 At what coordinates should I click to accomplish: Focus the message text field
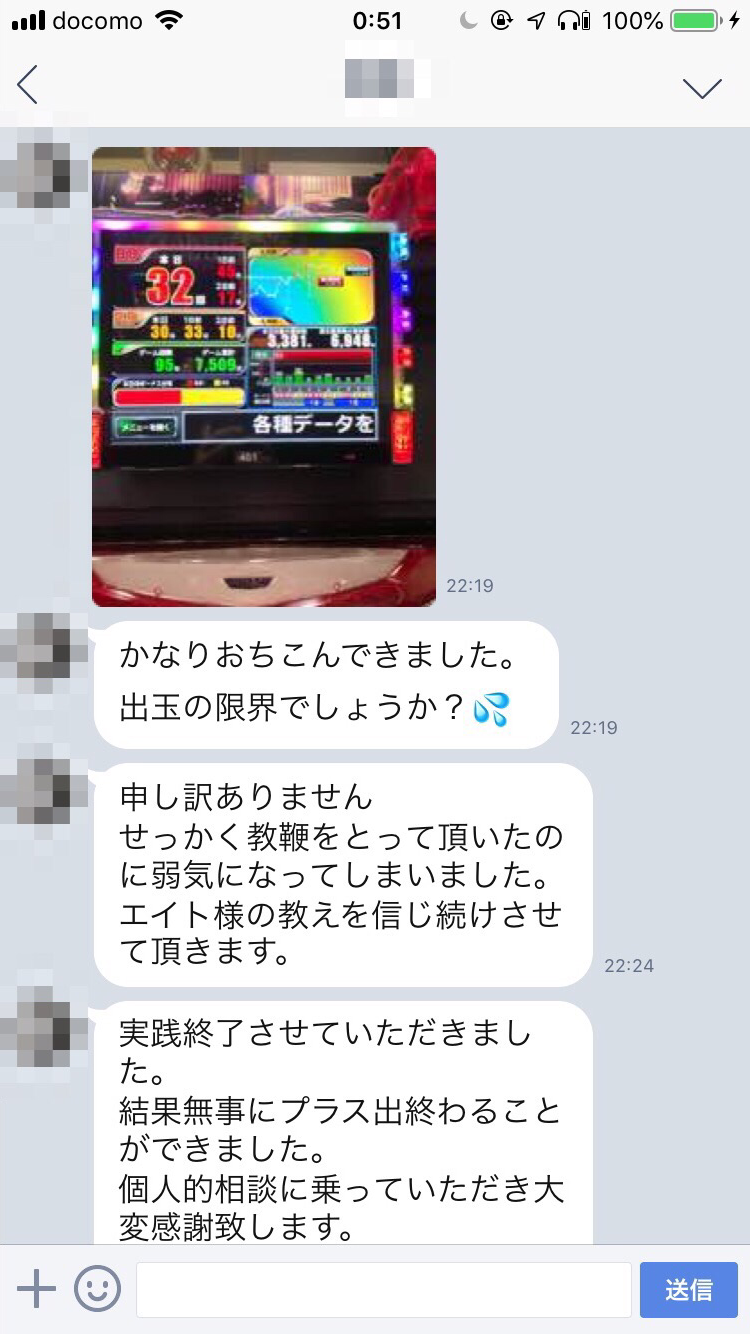coord(384,1290)
